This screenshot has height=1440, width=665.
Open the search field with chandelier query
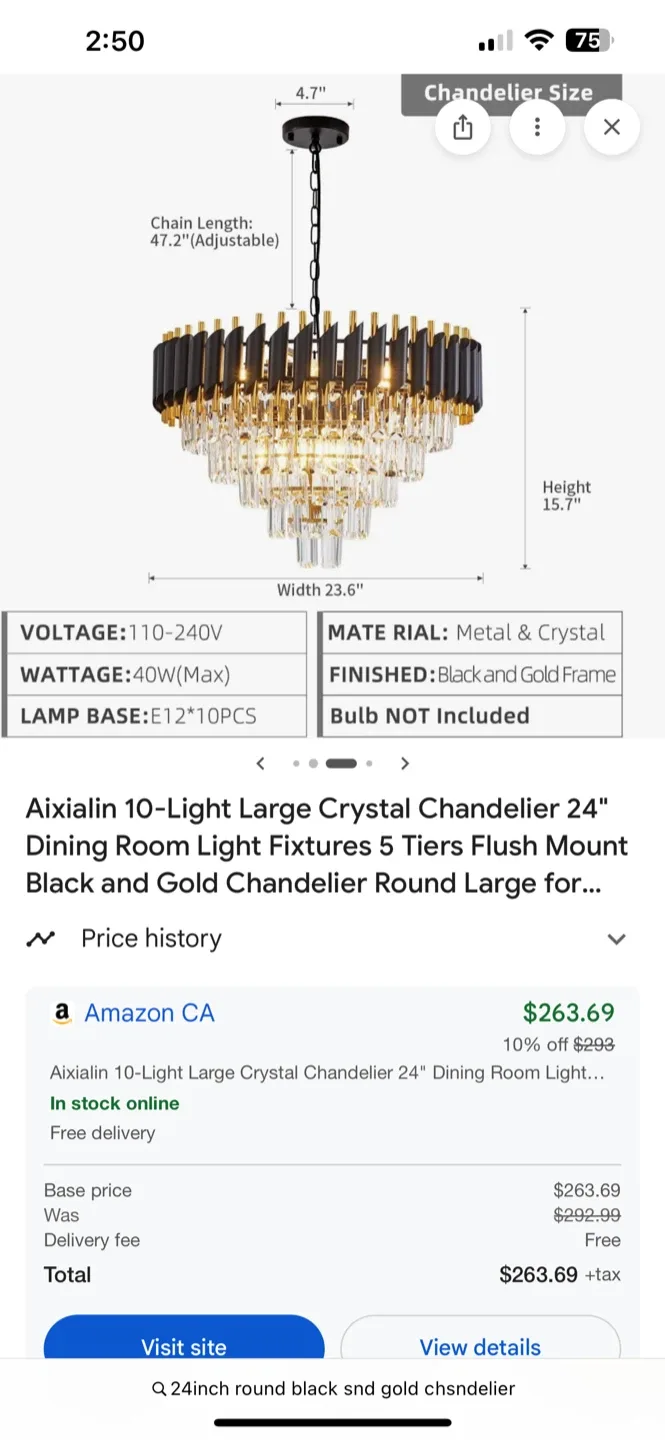coord(333,1388)
